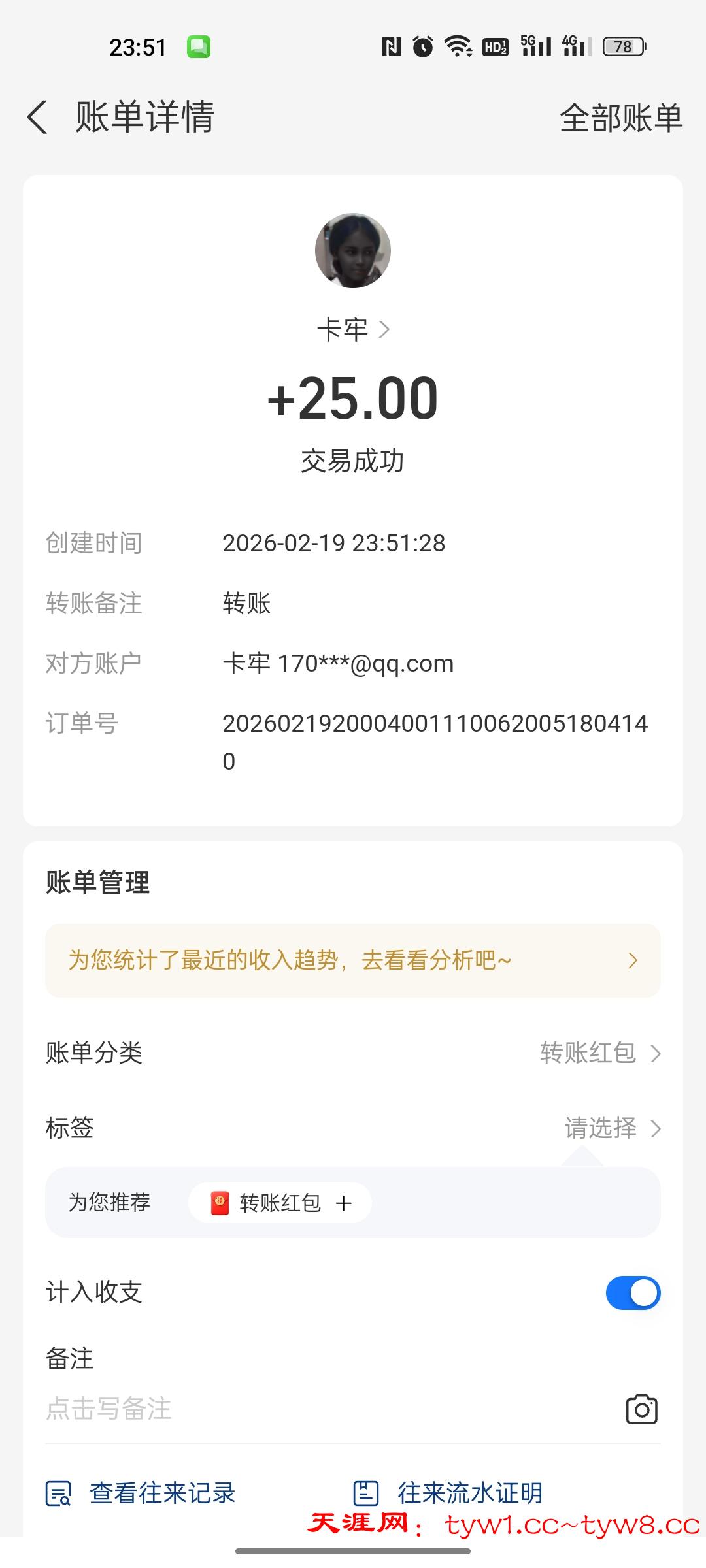Open 查看往来记录
The height and width of the screenshot is (1568, 706).
(x=141, y=1494)
